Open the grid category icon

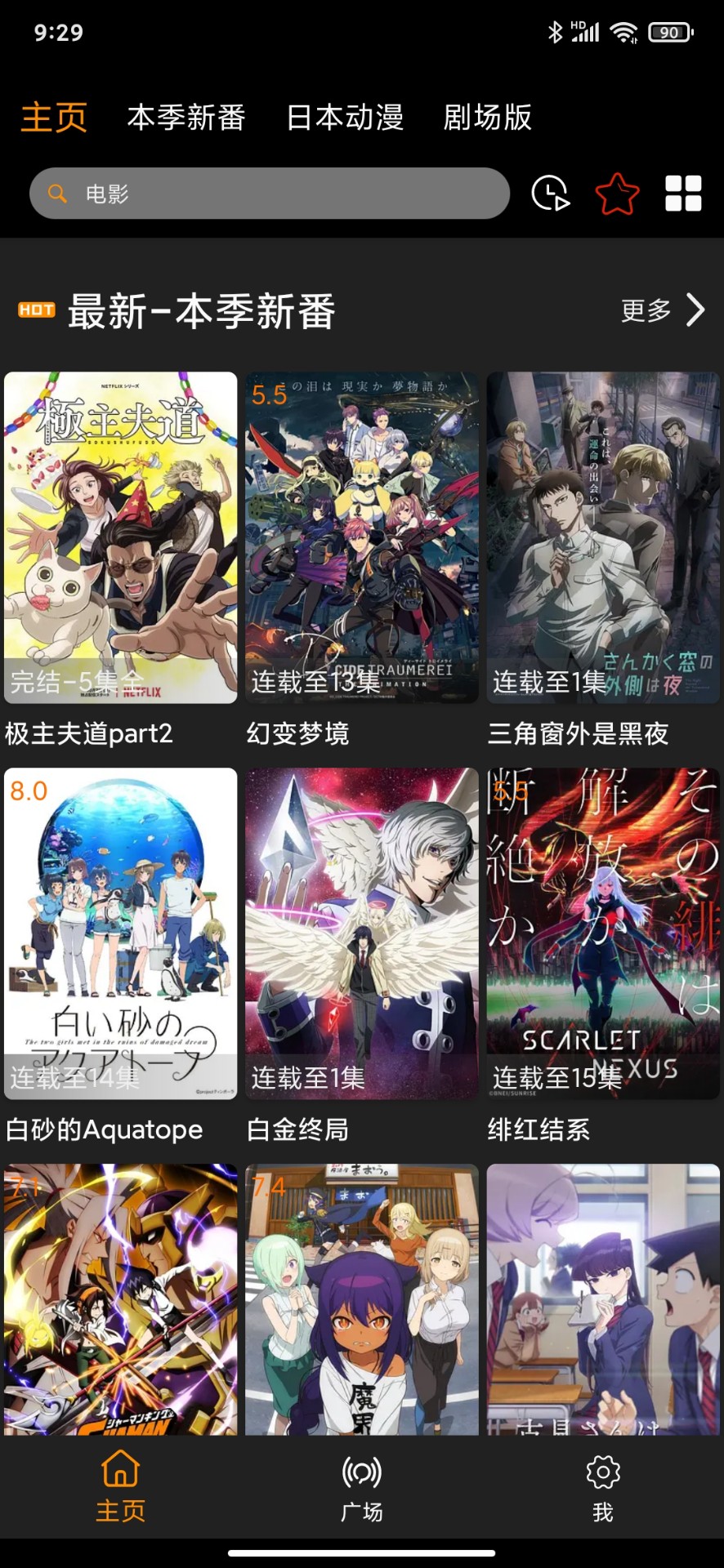(x=683, y=194)
